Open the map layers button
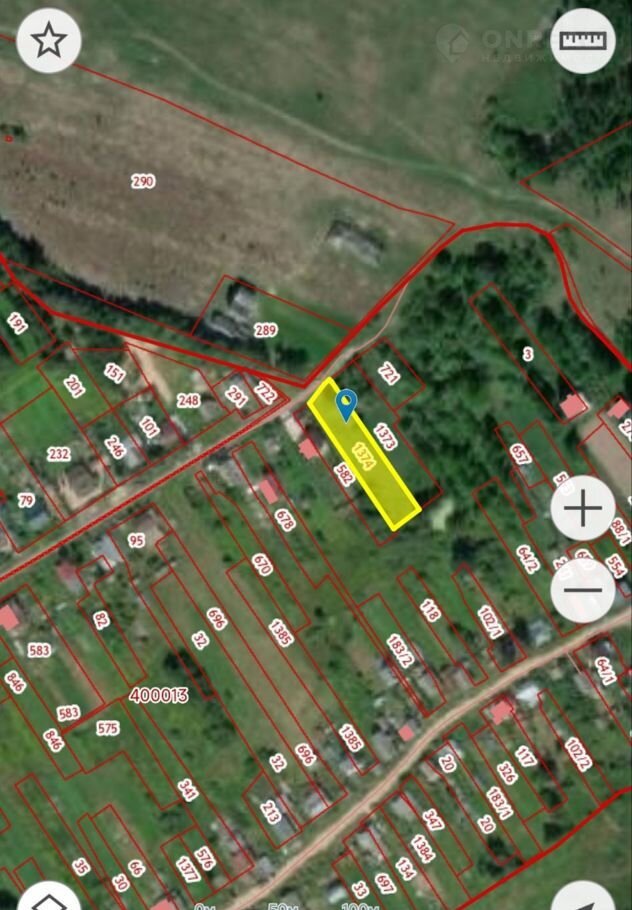The width and height of the screenshot is (632, 910). click(x=46, y=898)
